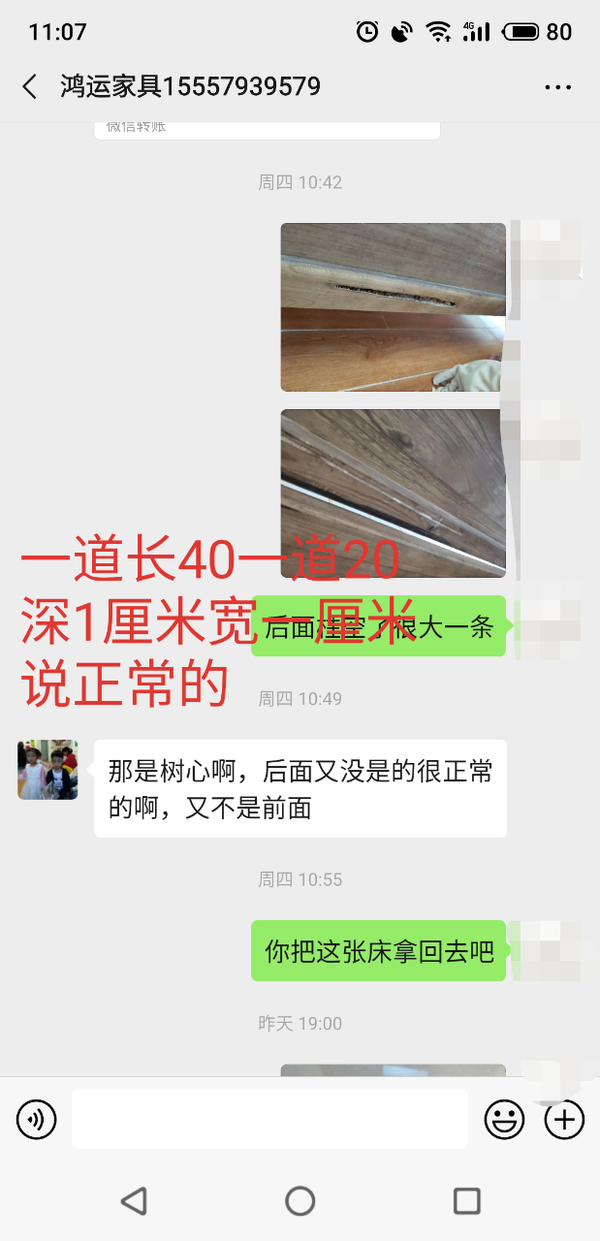The height and width of the screenshot is (1241, 600).
Task: Open the photo sent just above 后面 message
Action: [392, 492]
